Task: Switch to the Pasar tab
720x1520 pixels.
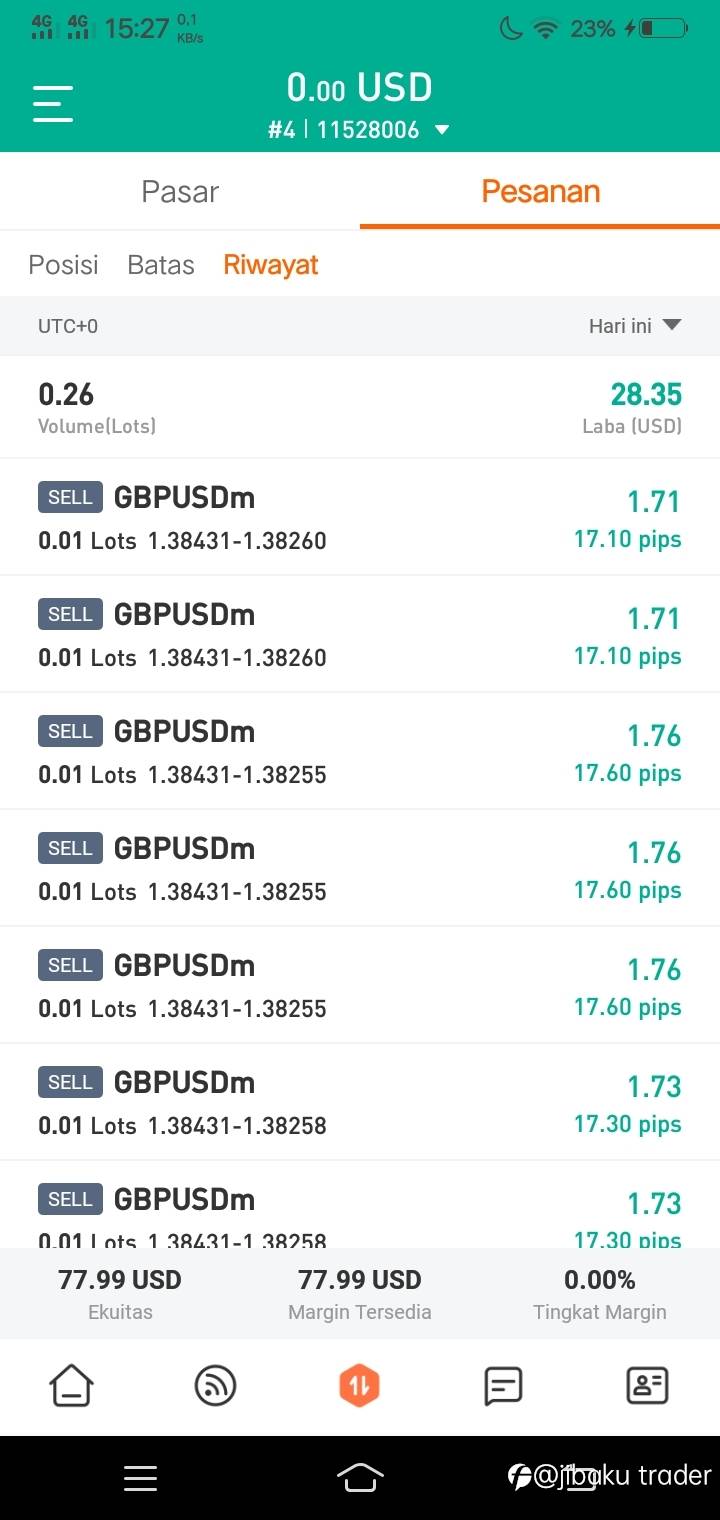Action: click(x=180, y=192)
